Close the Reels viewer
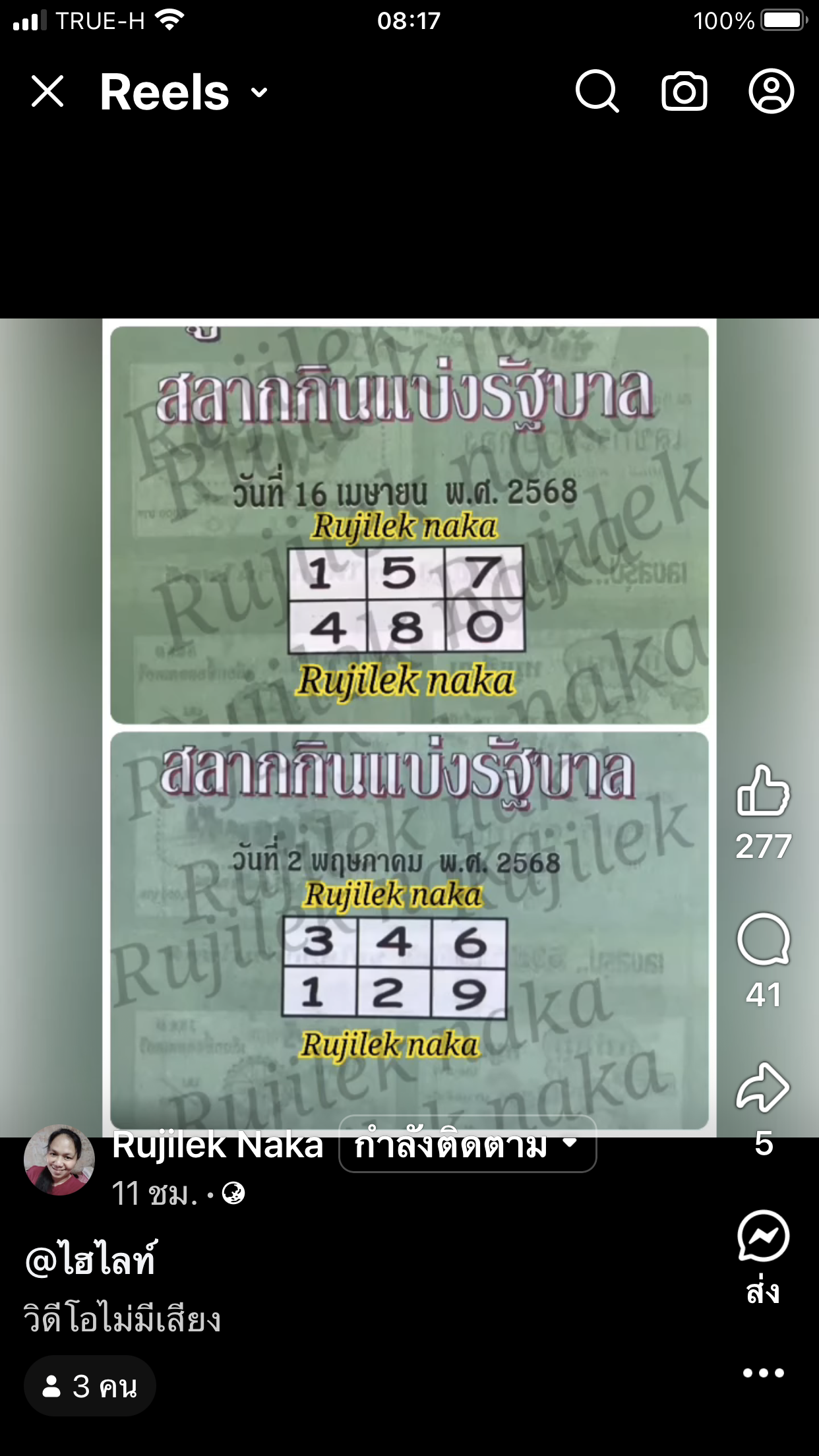This screenshot has width=819, height=1456. pyautogui.click(x=47, y=91)
